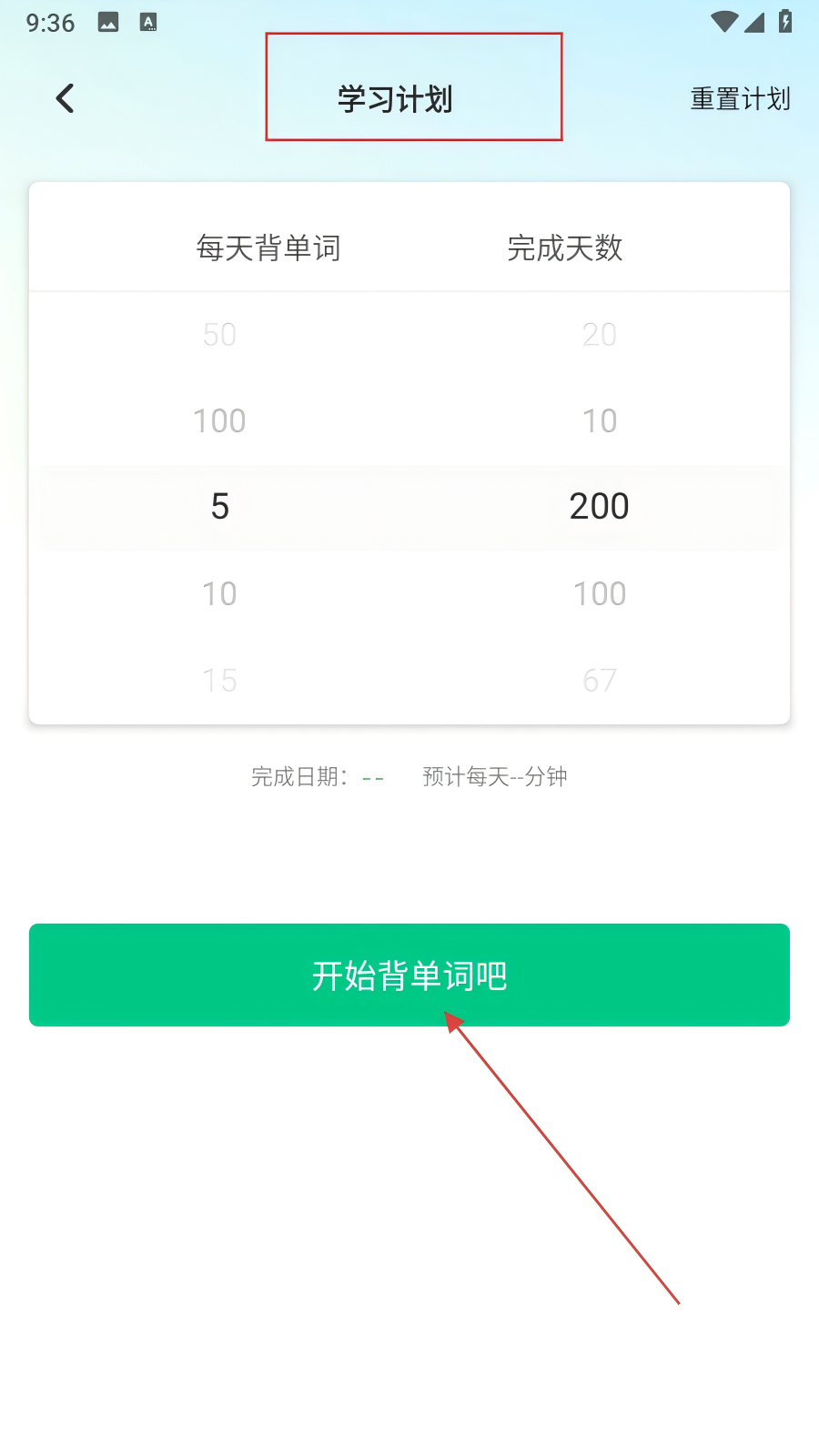Select 10 in the 每天背单词 column

tap(219, 593)
